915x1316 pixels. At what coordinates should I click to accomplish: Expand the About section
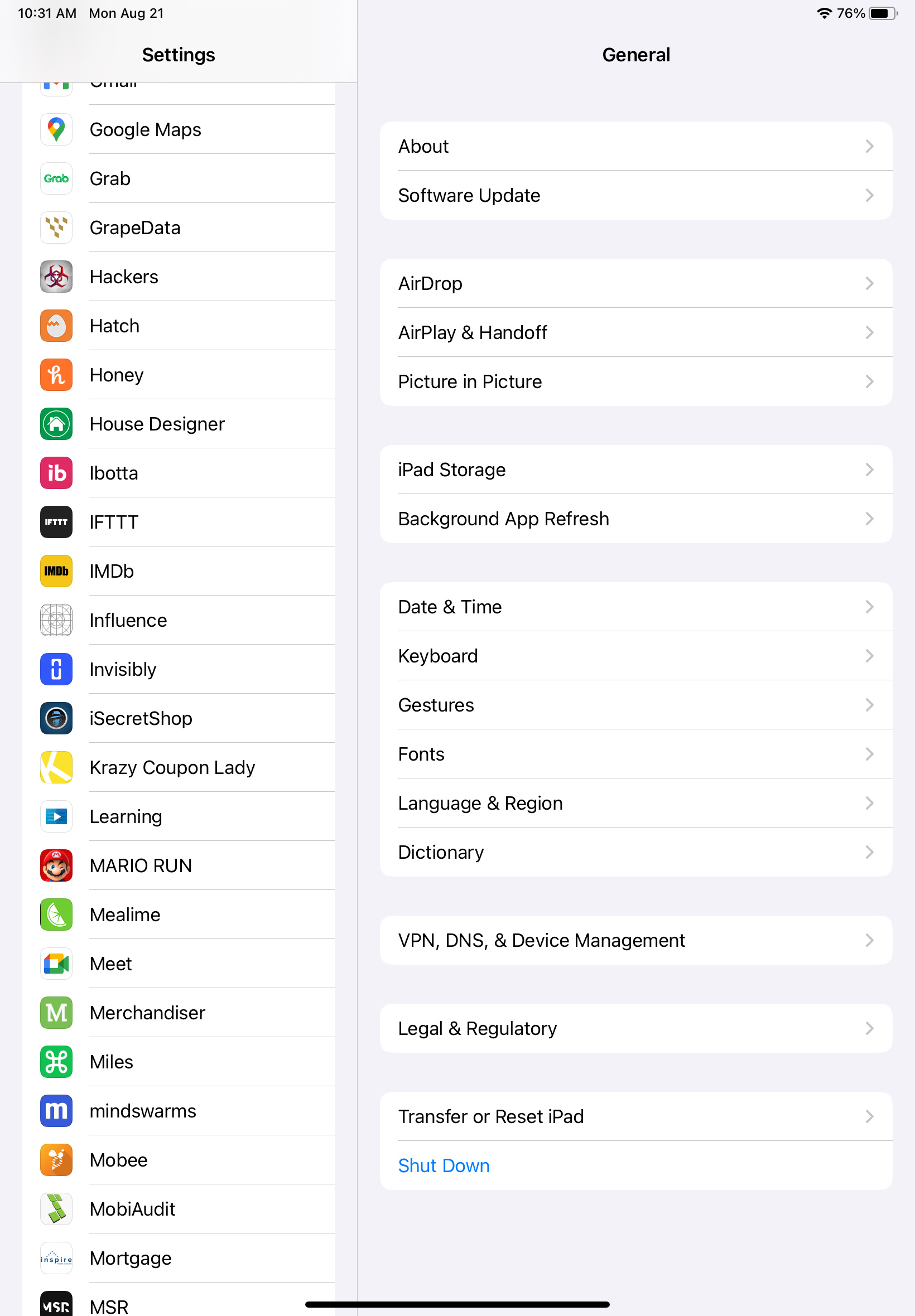click(x=637, y=146)
